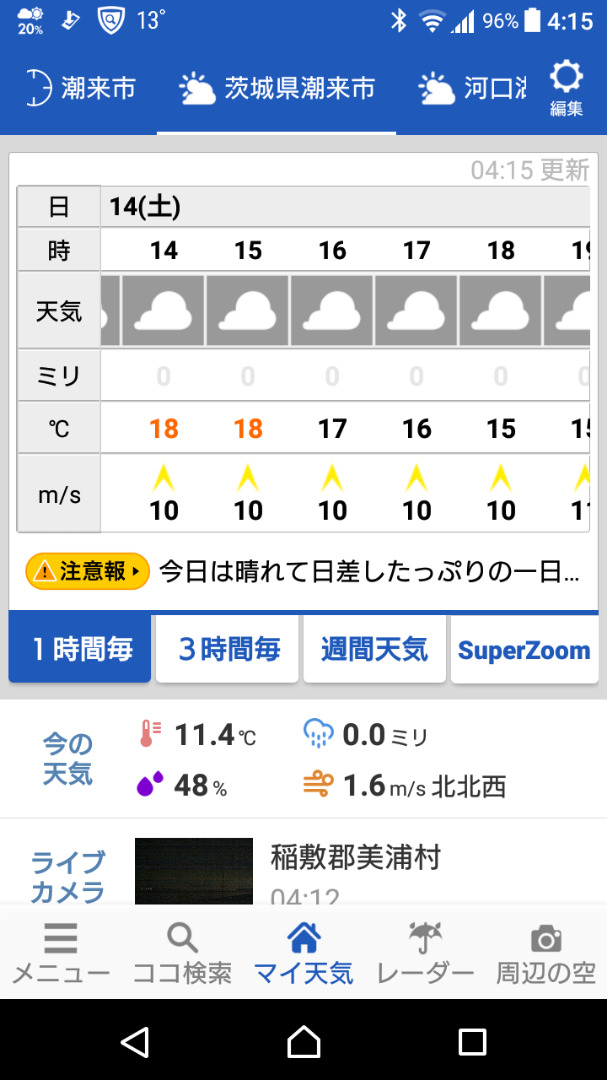Open the SuperZoom view

[524, 649]
